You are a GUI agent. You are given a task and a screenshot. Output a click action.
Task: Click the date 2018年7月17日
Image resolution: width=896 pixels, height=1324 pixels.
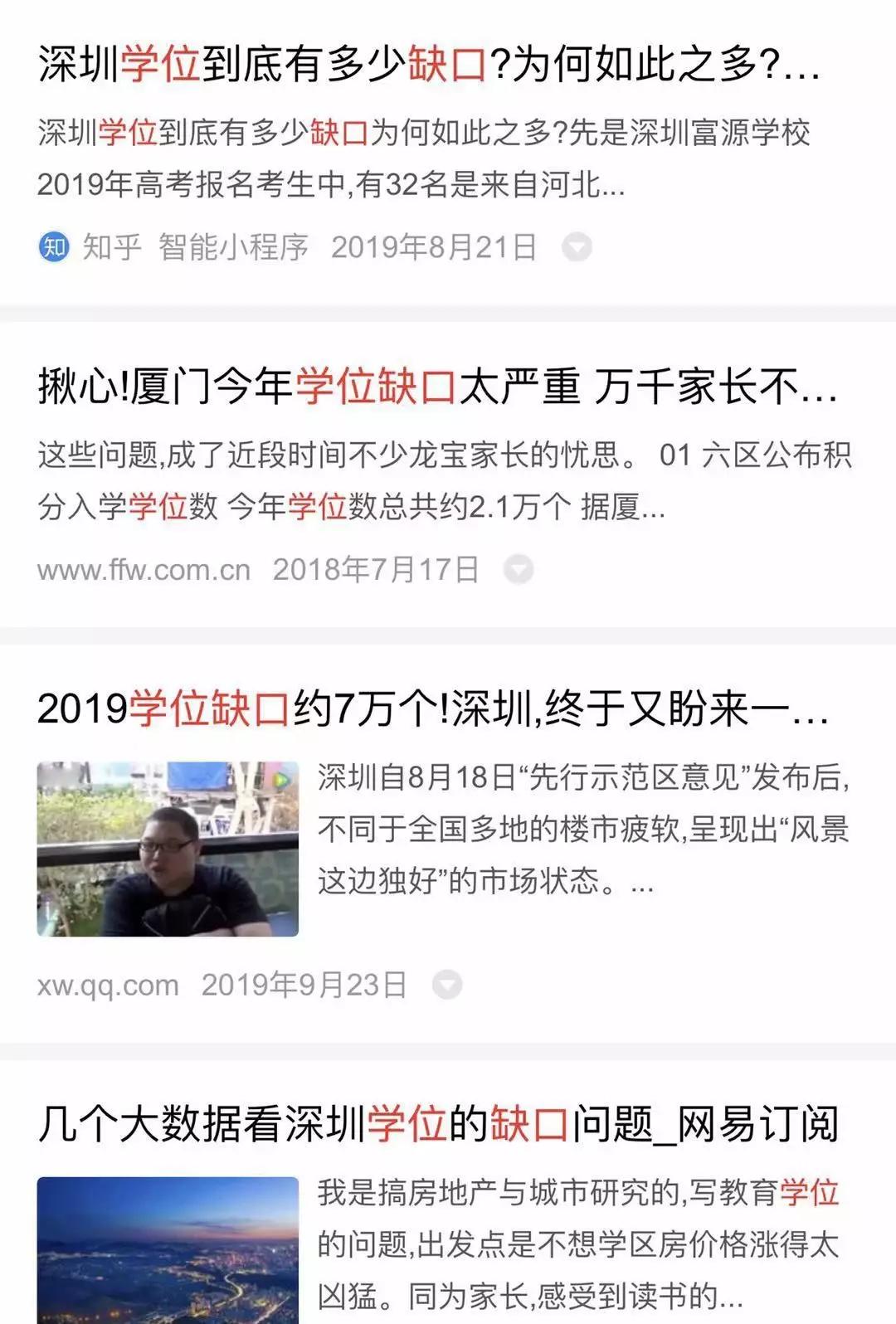pos(377,569)
